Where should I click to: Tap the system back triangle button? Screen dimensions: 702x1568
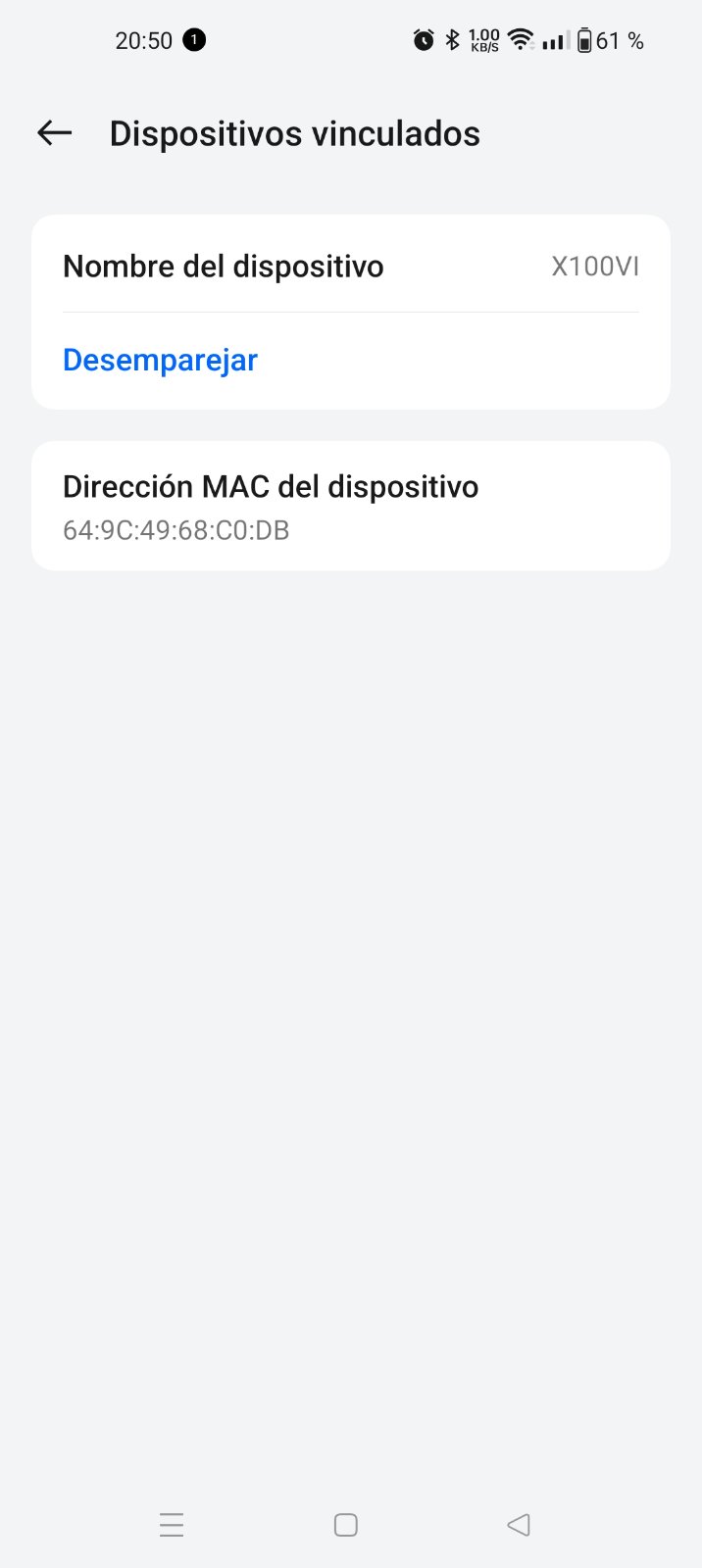(x=519, y=1525)
